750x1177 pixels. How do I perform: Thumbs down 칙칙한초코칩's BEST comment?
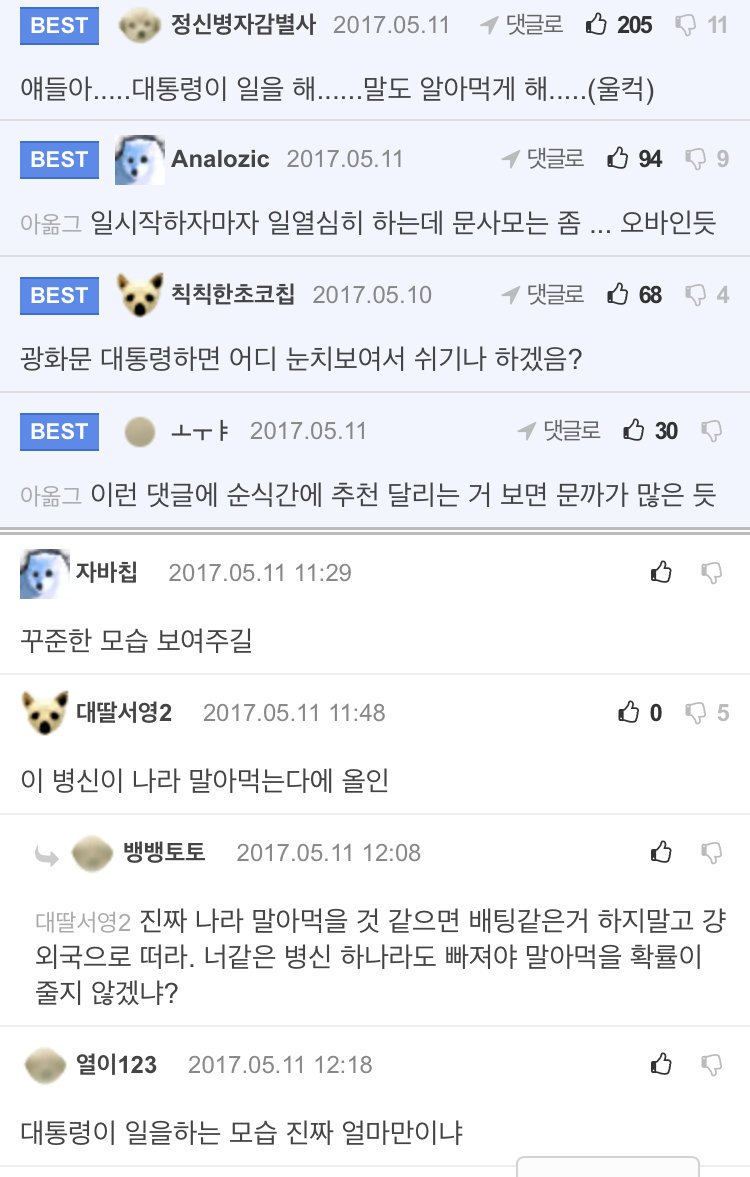click(695, 294)
